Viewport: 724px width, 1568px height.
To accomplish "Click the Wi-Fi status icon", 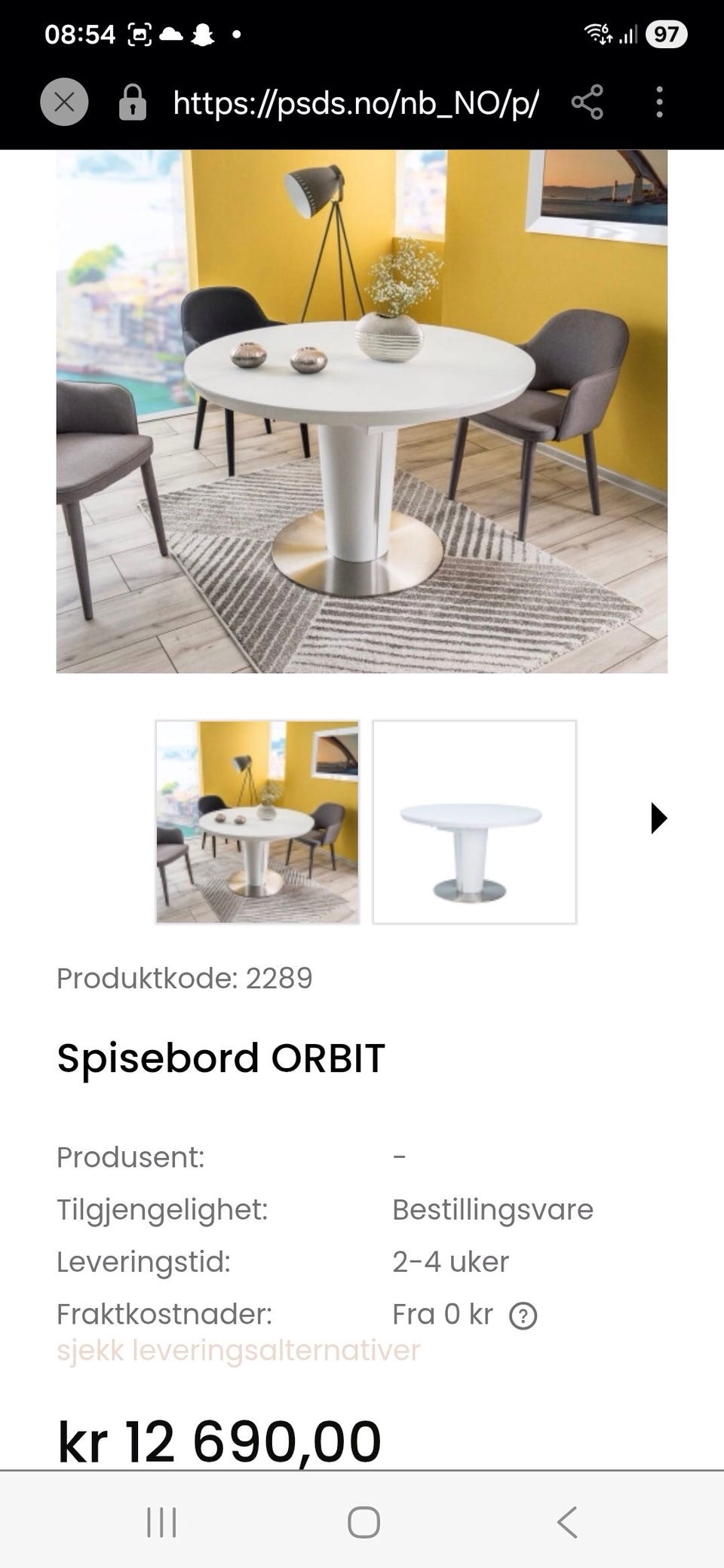I will (x=597, y=32).
